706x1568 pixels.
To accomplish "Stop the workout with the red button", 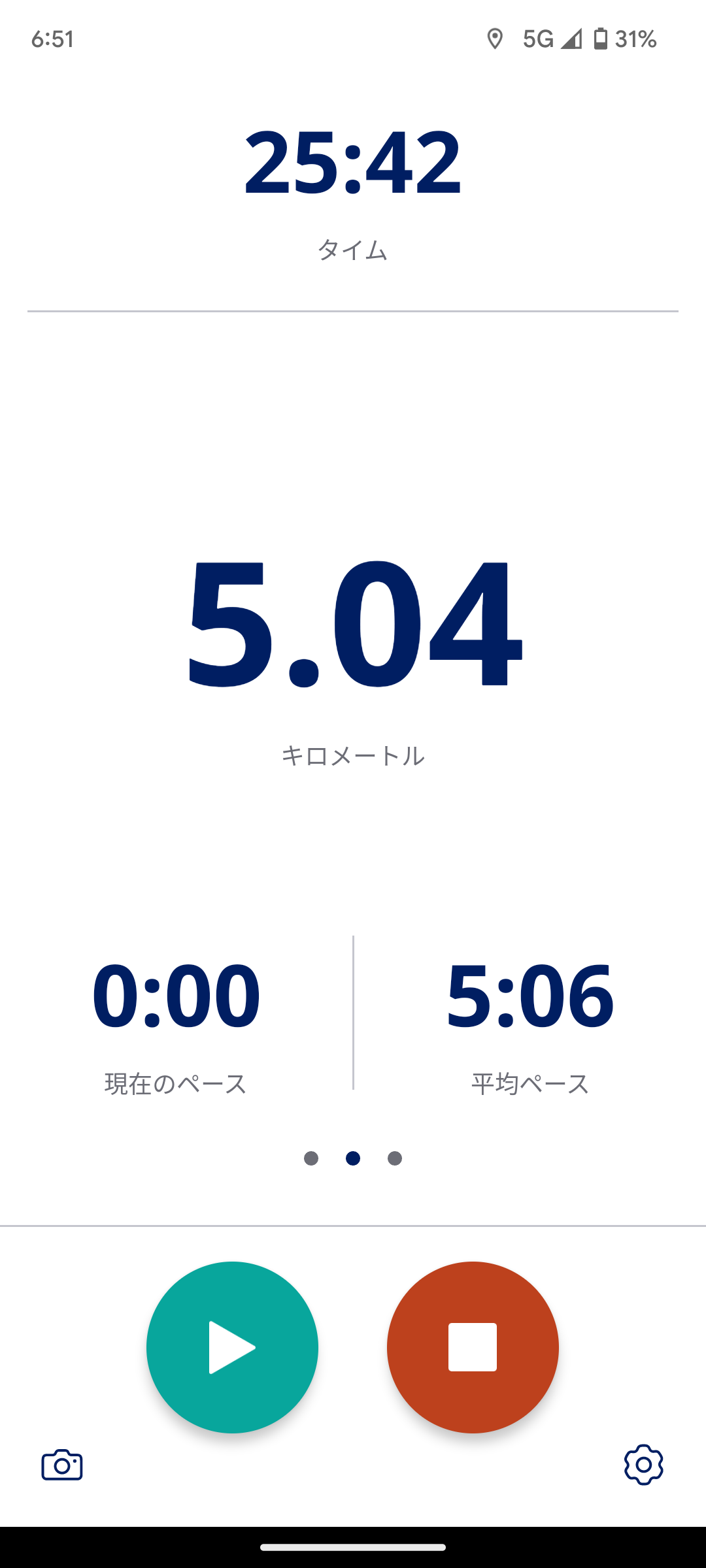I will (473, 1347).
